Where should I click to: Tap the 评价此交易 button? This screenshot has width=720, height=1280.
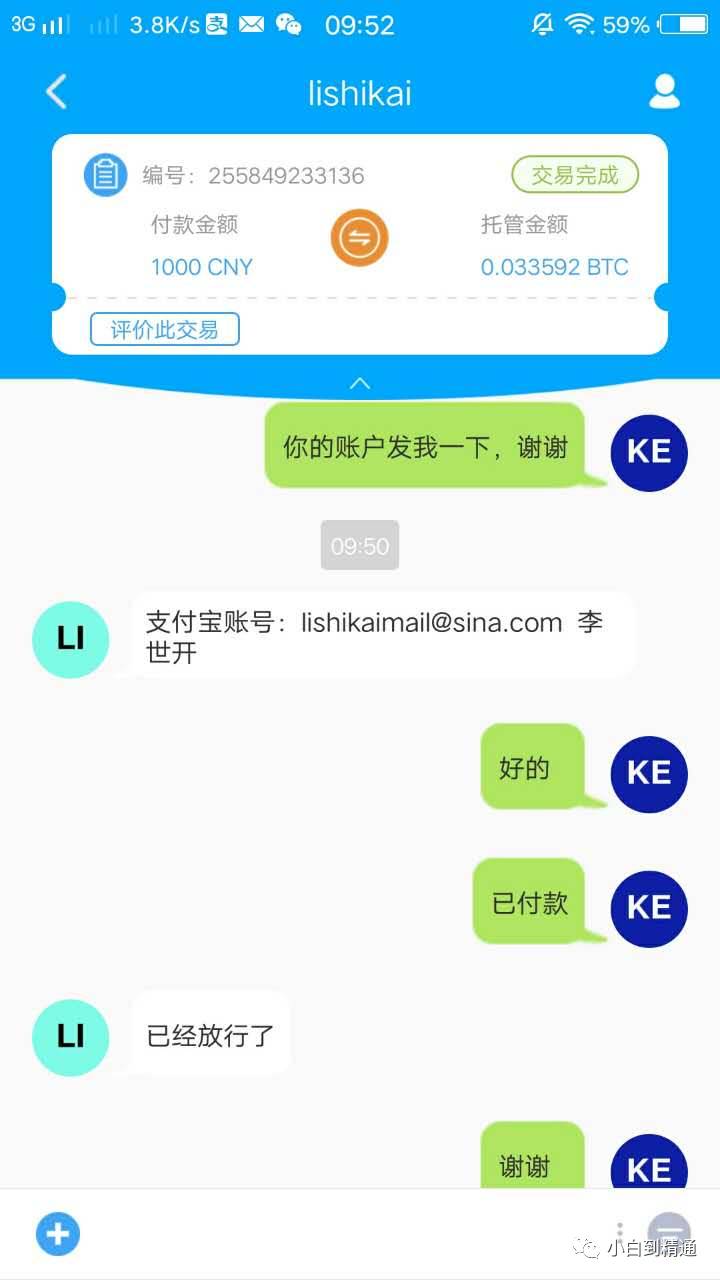click(165, 329)
